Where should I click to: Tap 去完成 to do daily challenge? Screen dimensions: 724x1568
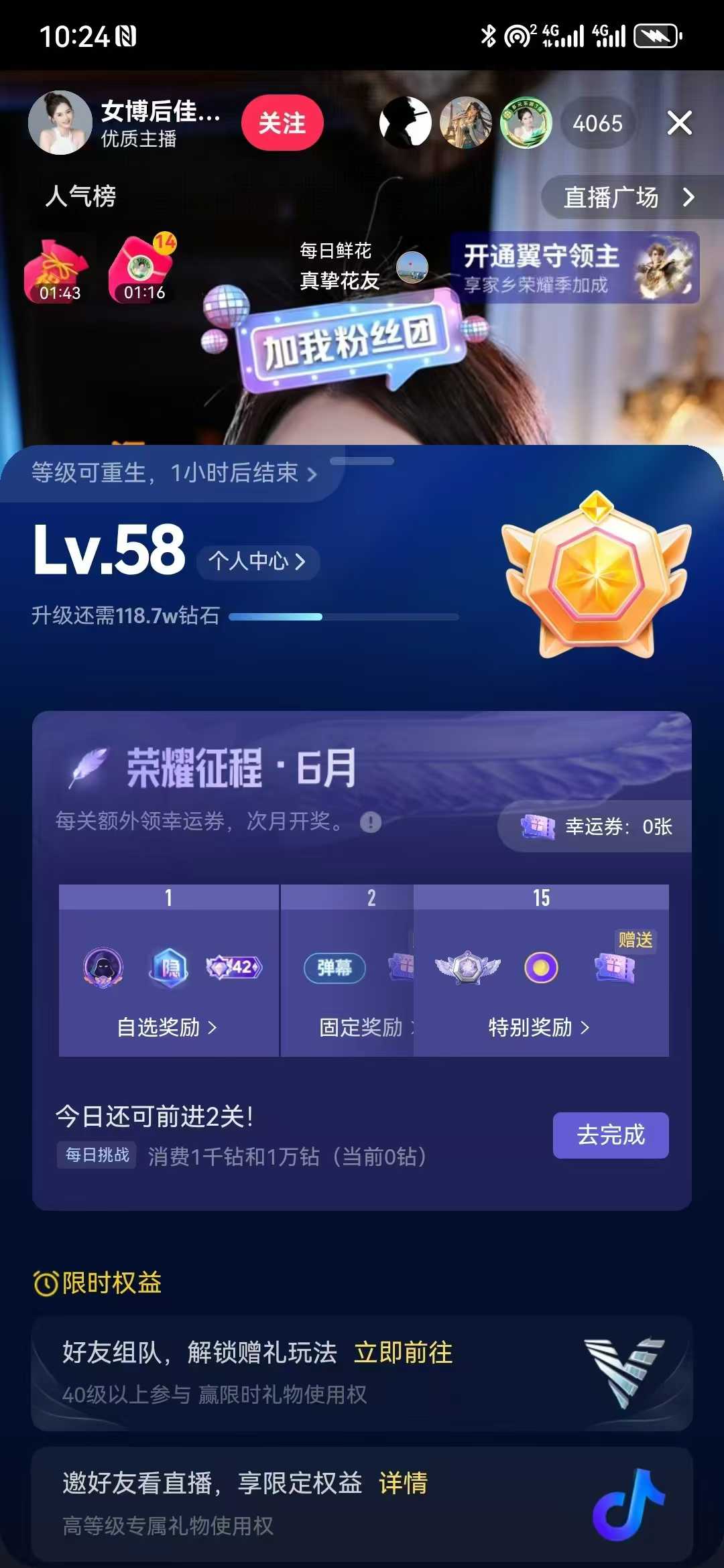click(610, 1135)
